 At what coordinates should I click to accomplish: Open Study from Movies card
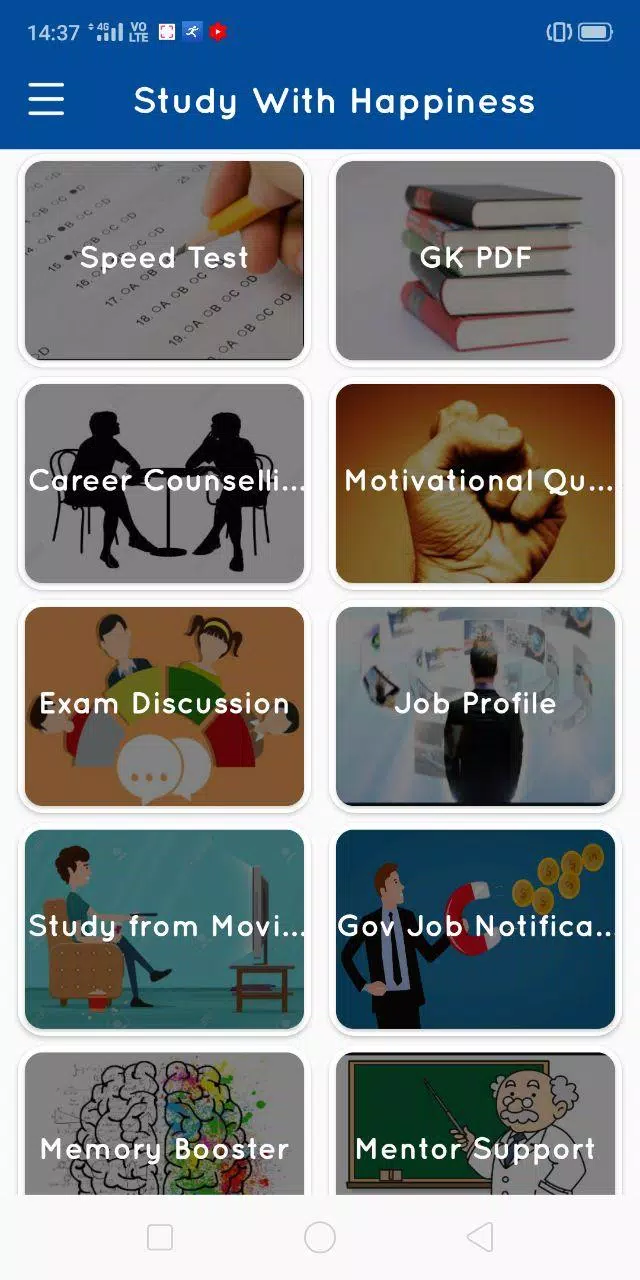[x=164, y=929]
